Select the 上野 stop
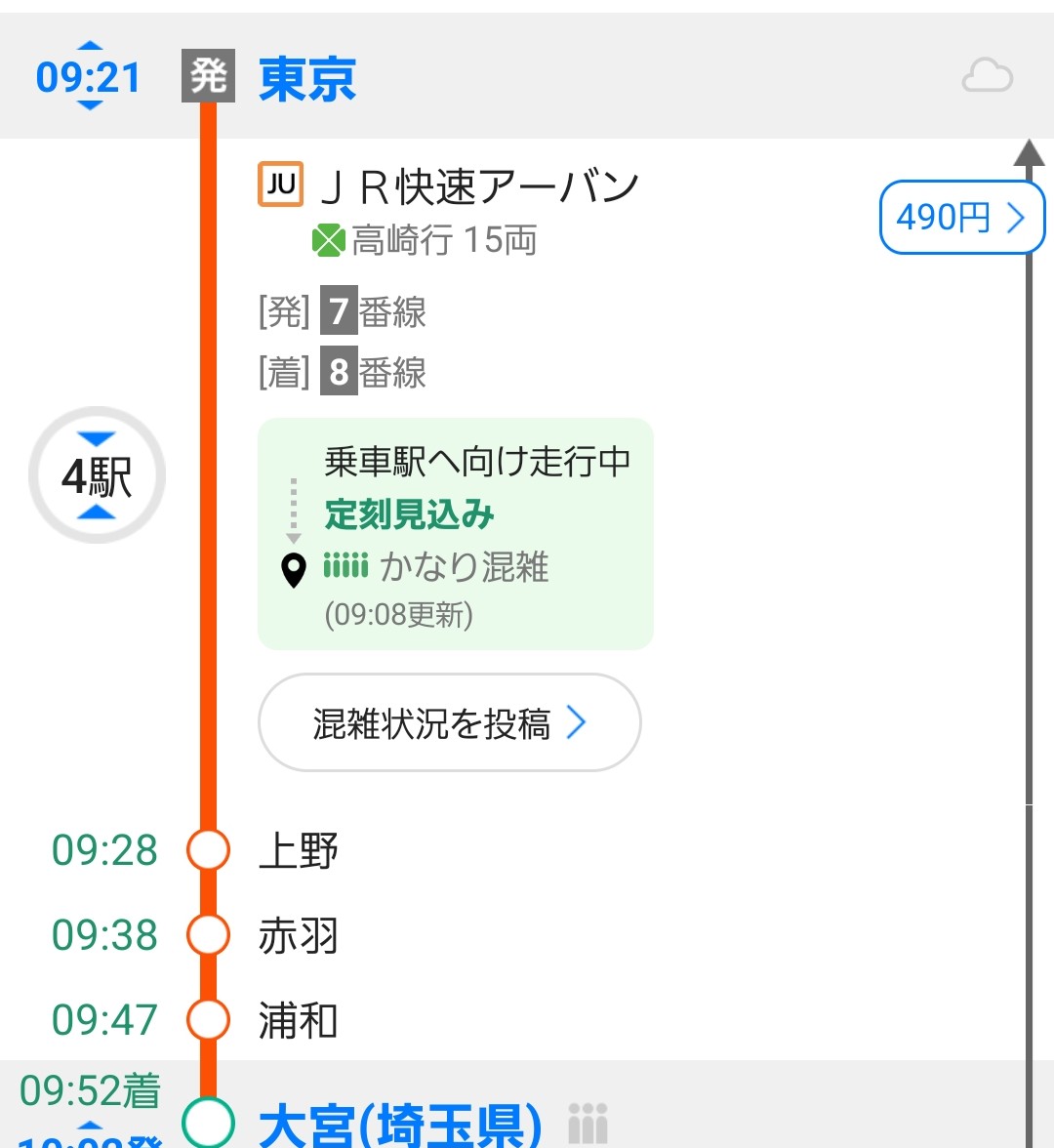The height and width of the screenshot is (1148, 1054). (299, 850)
